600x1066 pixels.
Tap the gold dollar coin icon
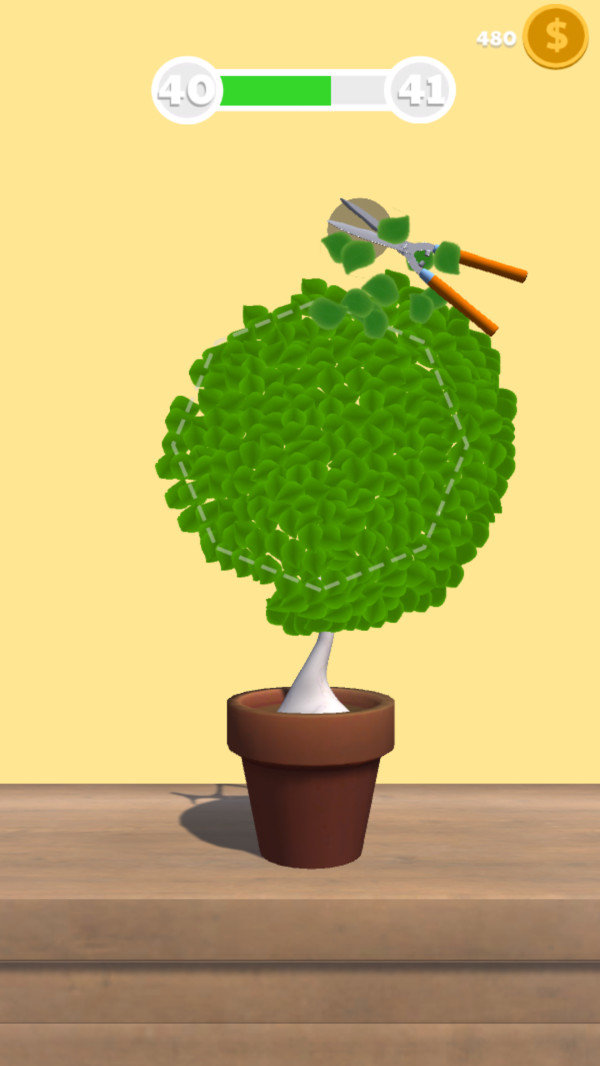coord(555,36)
